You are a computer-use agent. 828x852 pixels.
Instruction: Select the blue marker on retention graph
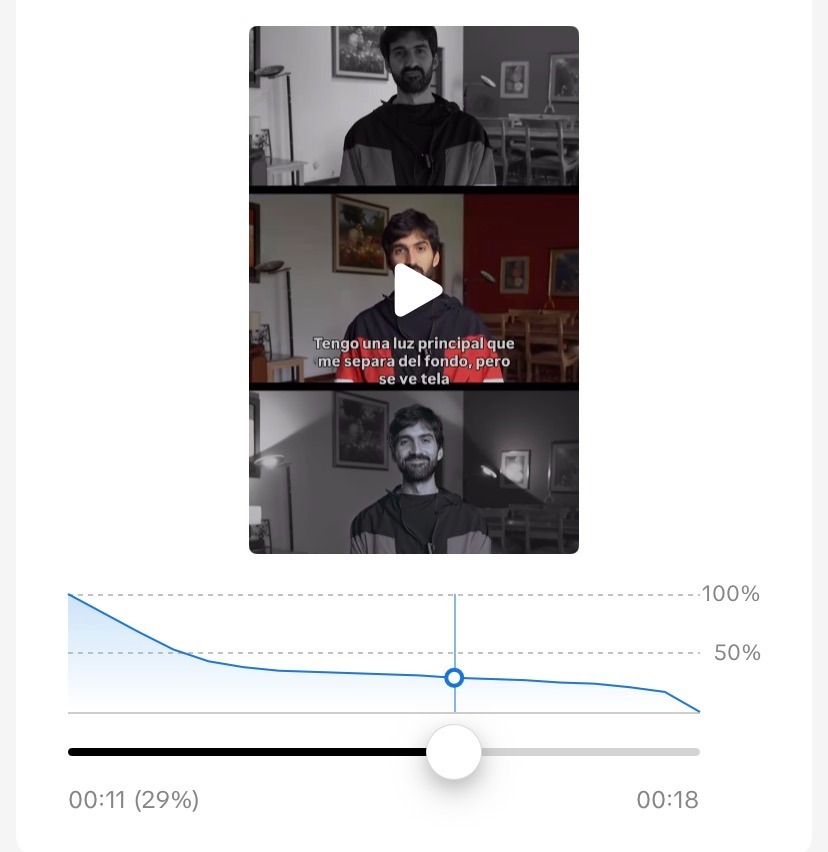coord(454,678)
